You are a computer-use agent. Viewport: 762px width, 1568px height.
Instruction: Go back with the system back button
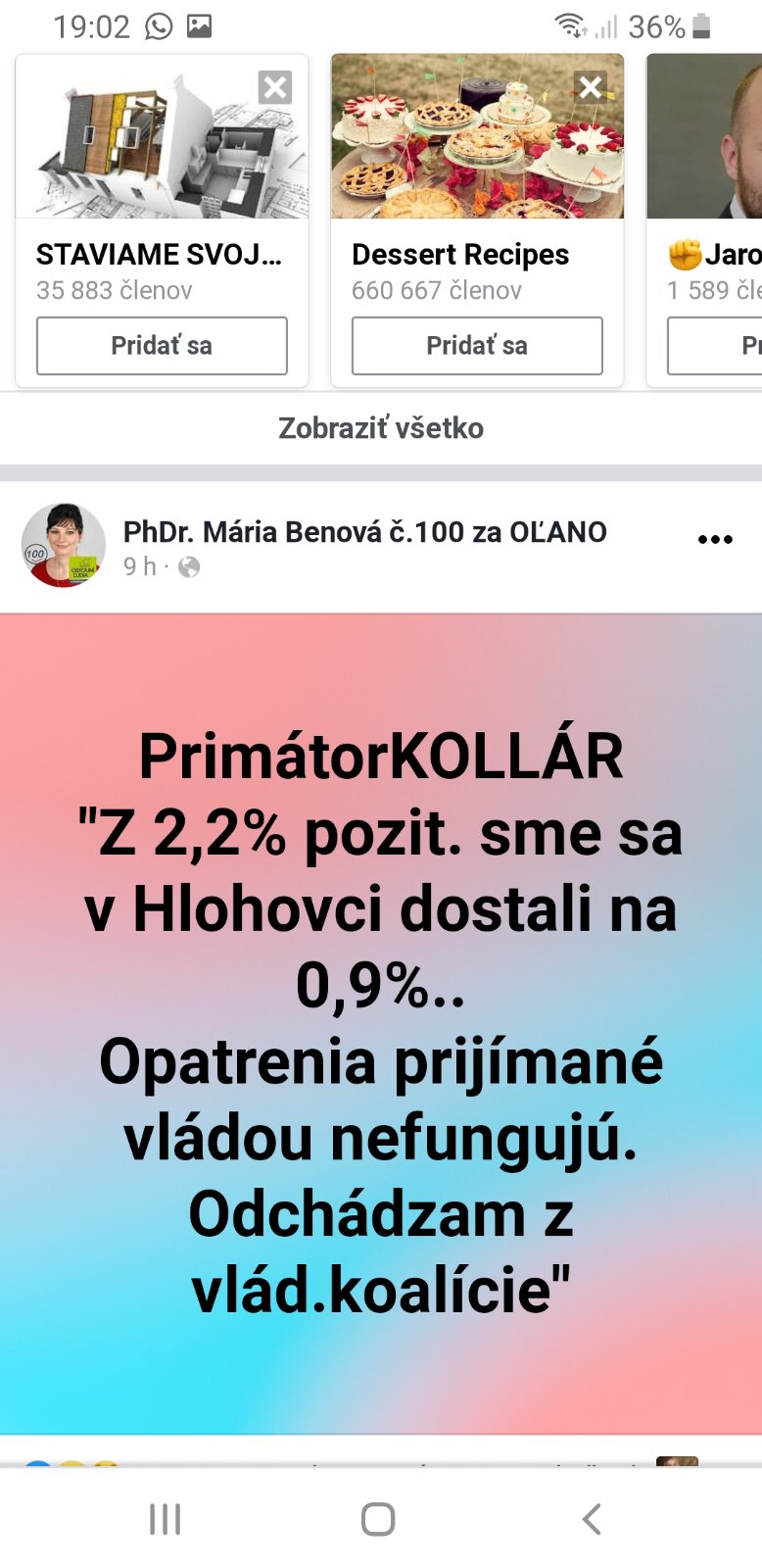[591, 1519]
